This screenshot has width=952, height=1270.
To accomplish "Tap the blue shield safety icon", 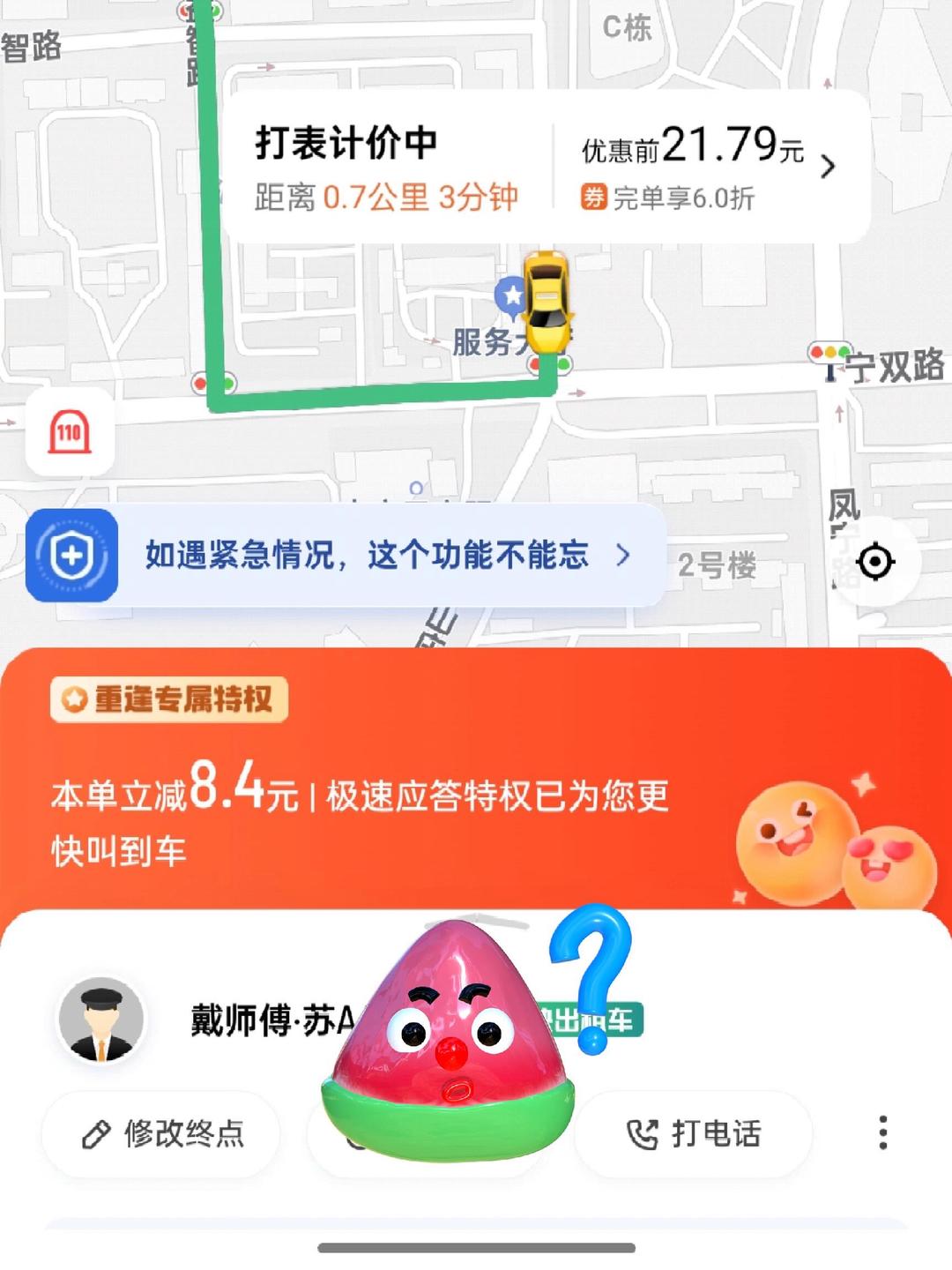I will click(70, 557).
